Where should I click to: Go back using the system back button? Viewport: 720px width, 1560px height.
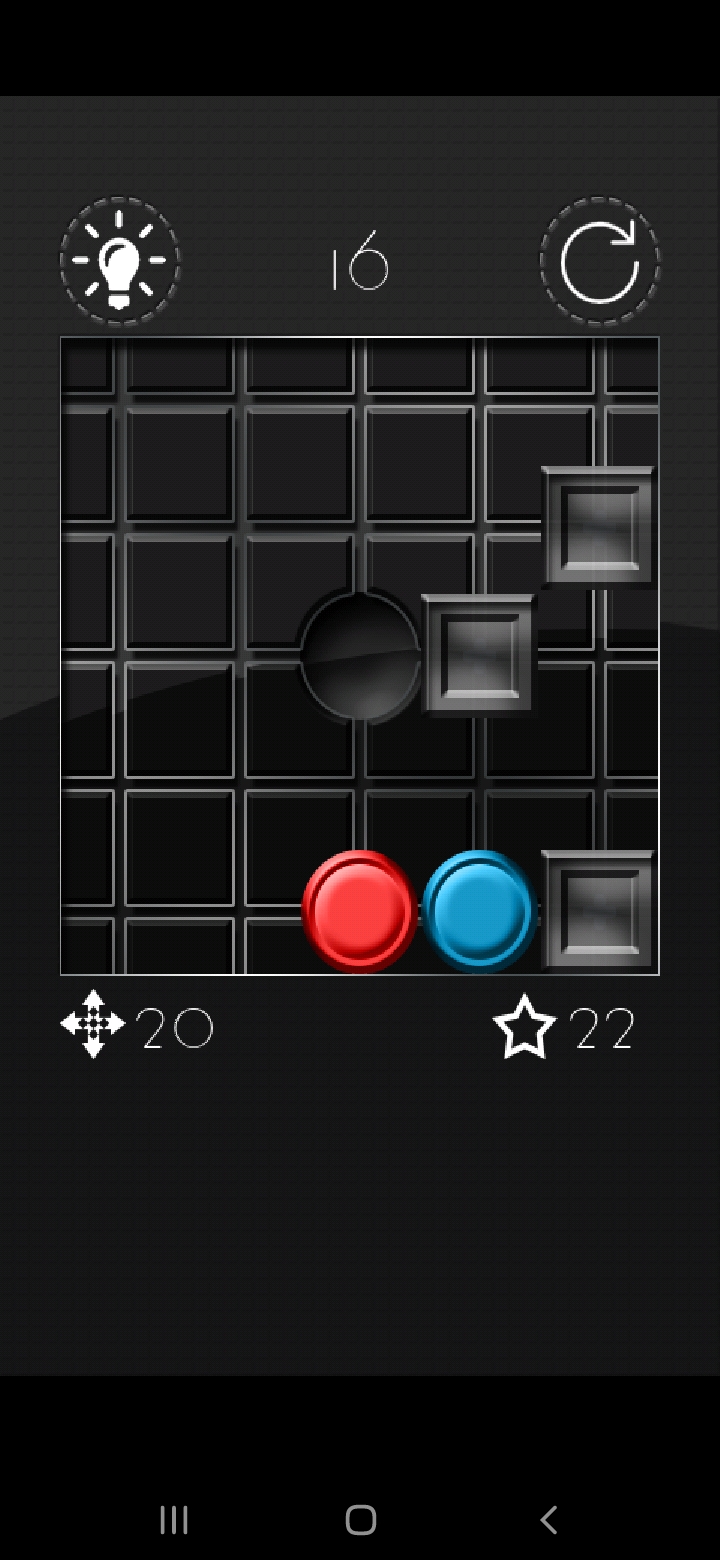click(x=548, y=1520)
